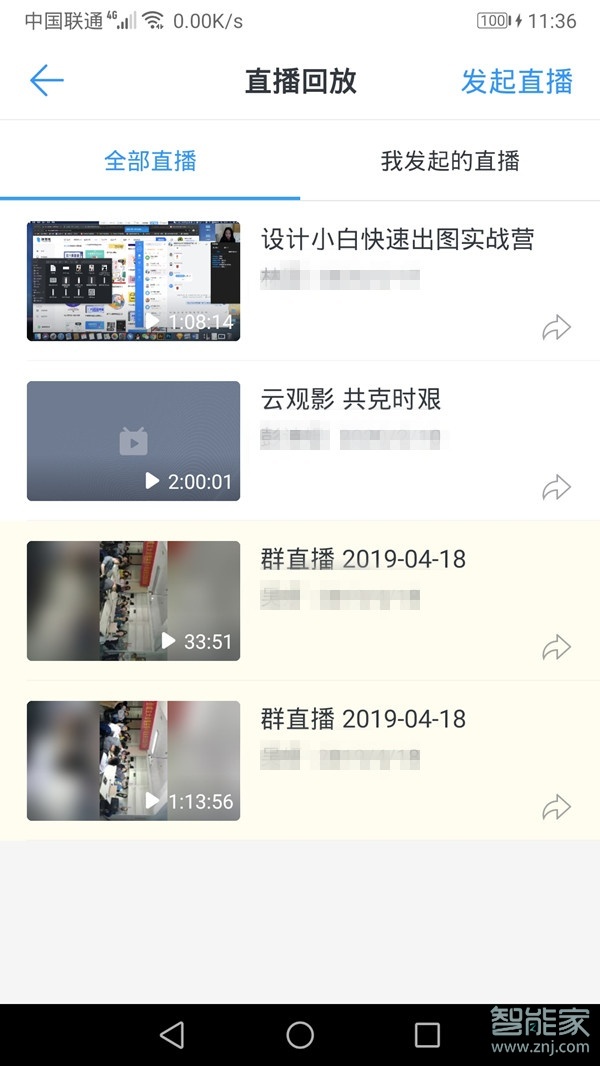Switch to the 我发起的直播 tab
The width and height of the screenshot is (600, 1066).
(450, 161)
